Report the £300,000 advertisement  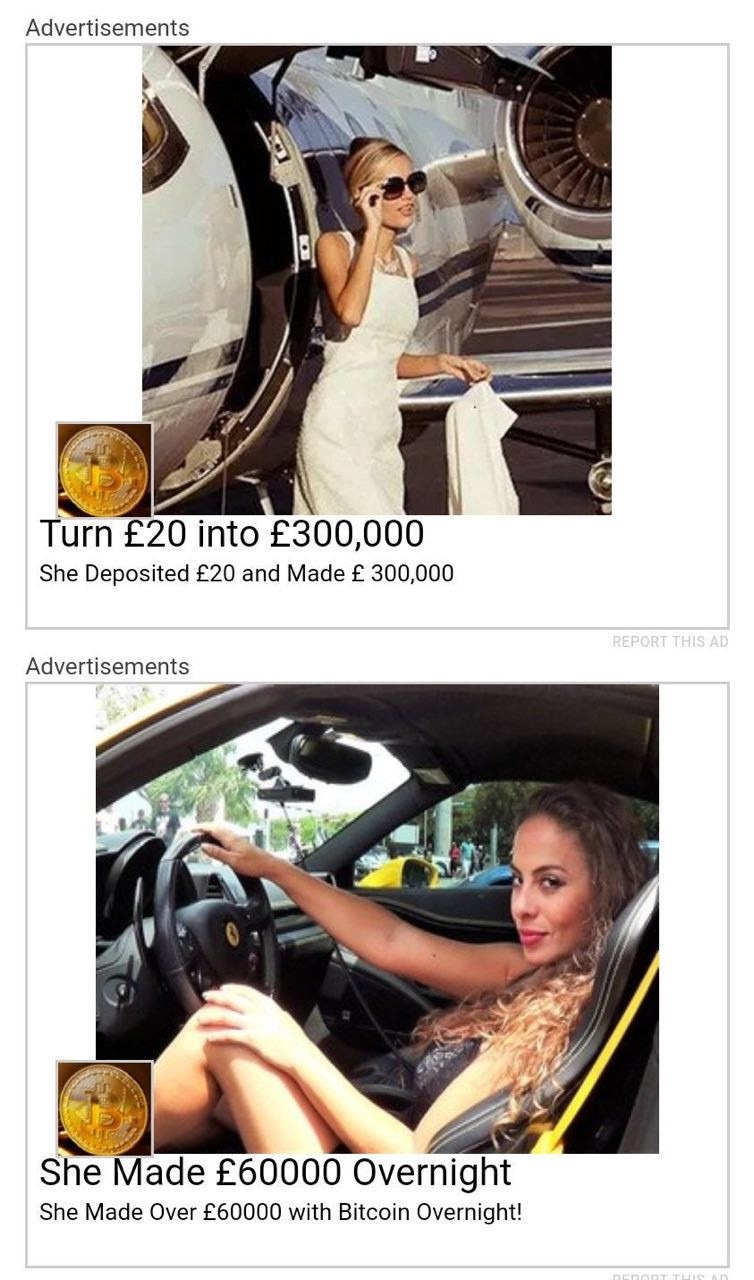[669, 642]
